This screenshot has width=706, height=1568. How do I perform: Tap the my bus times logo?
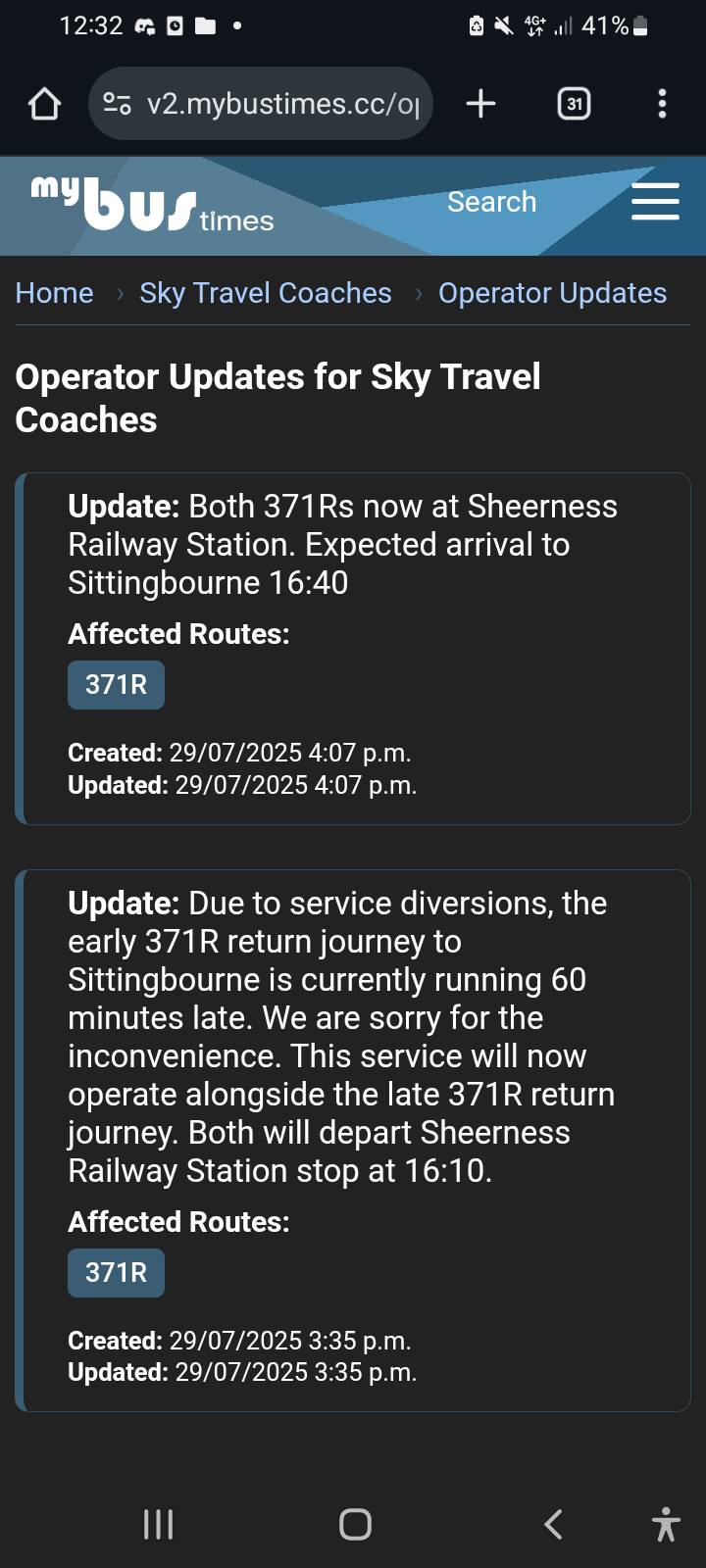(x=152, y=205)
